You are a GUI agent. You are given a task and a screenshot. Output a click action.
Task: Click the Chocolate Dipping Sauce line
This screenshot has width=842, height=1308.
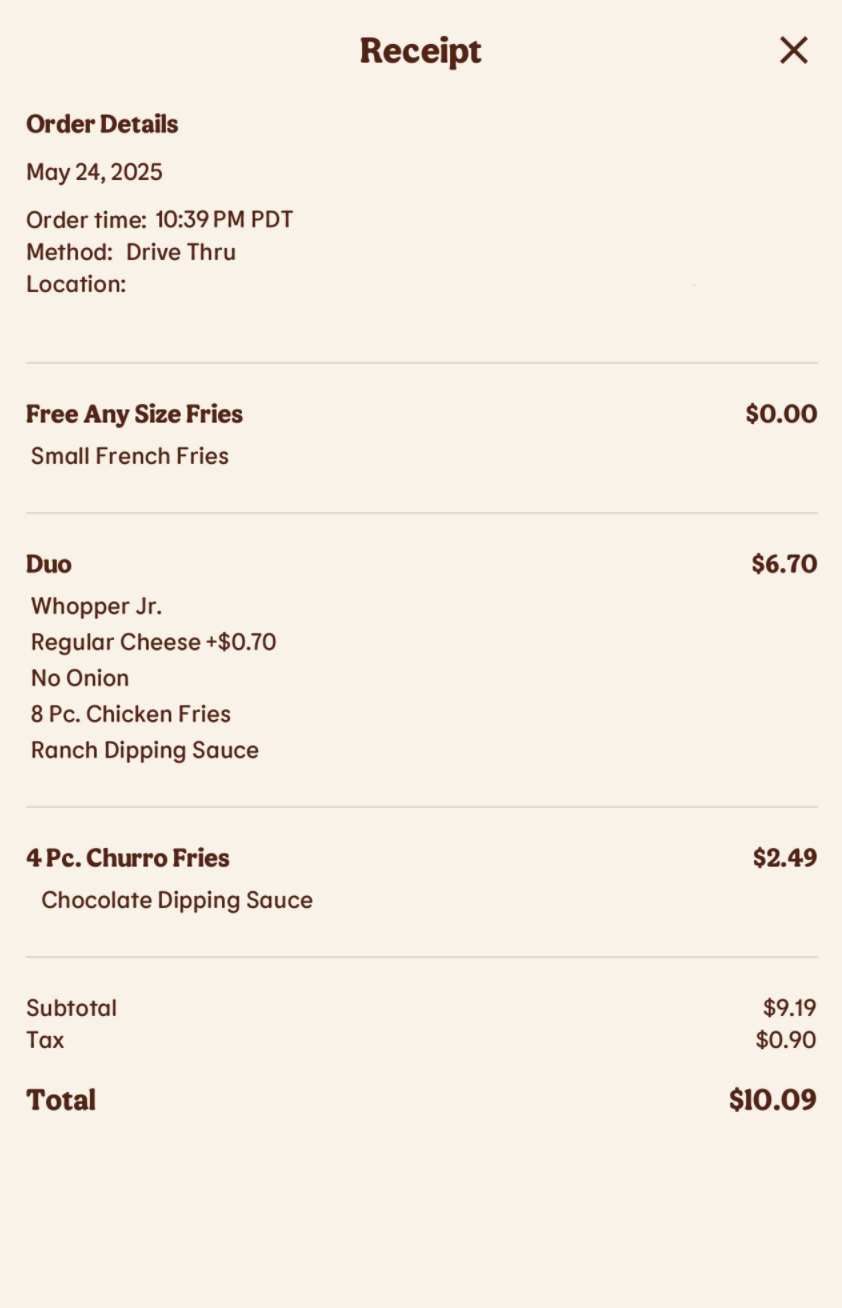coord(176,900)
